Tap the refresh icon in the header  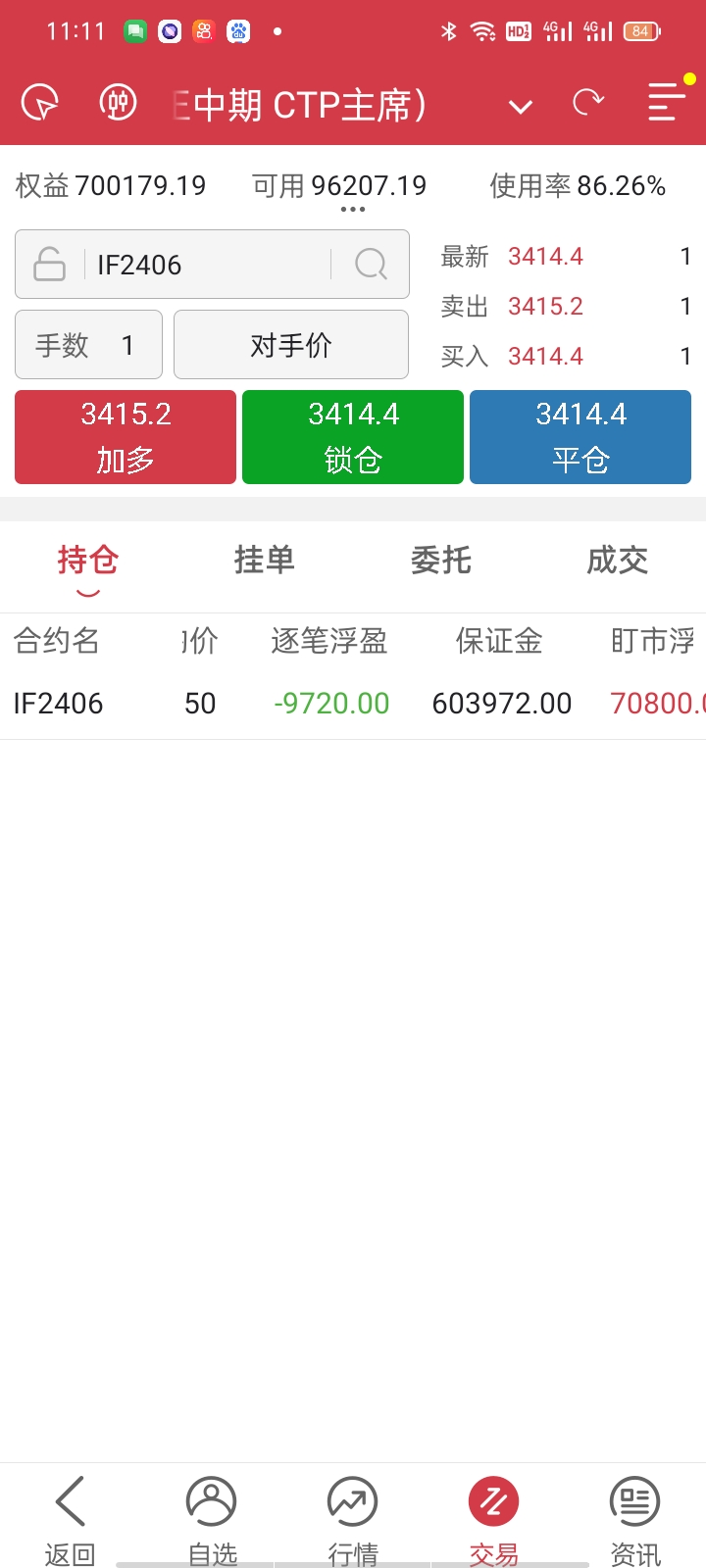[588, 103]
